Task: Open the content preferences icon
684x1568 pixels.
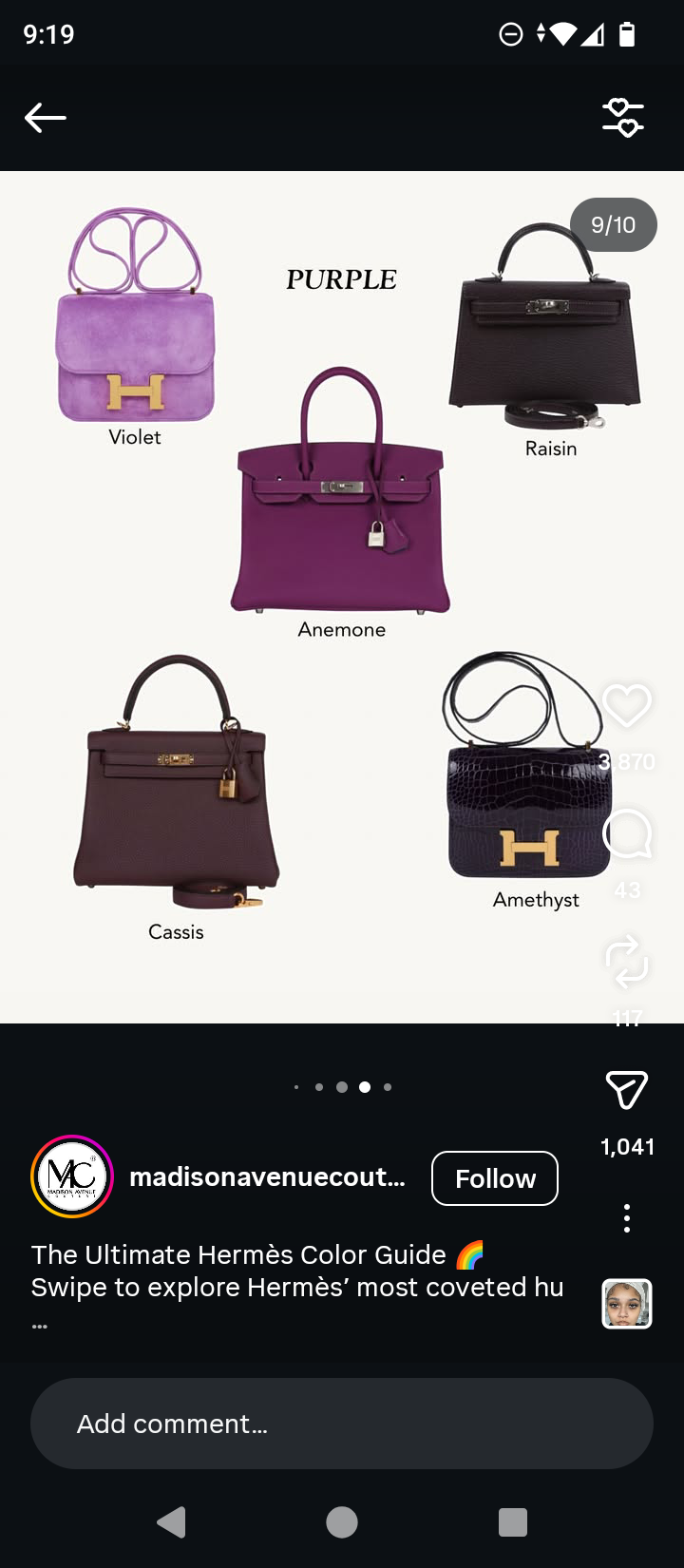Action: coord(623,118)
